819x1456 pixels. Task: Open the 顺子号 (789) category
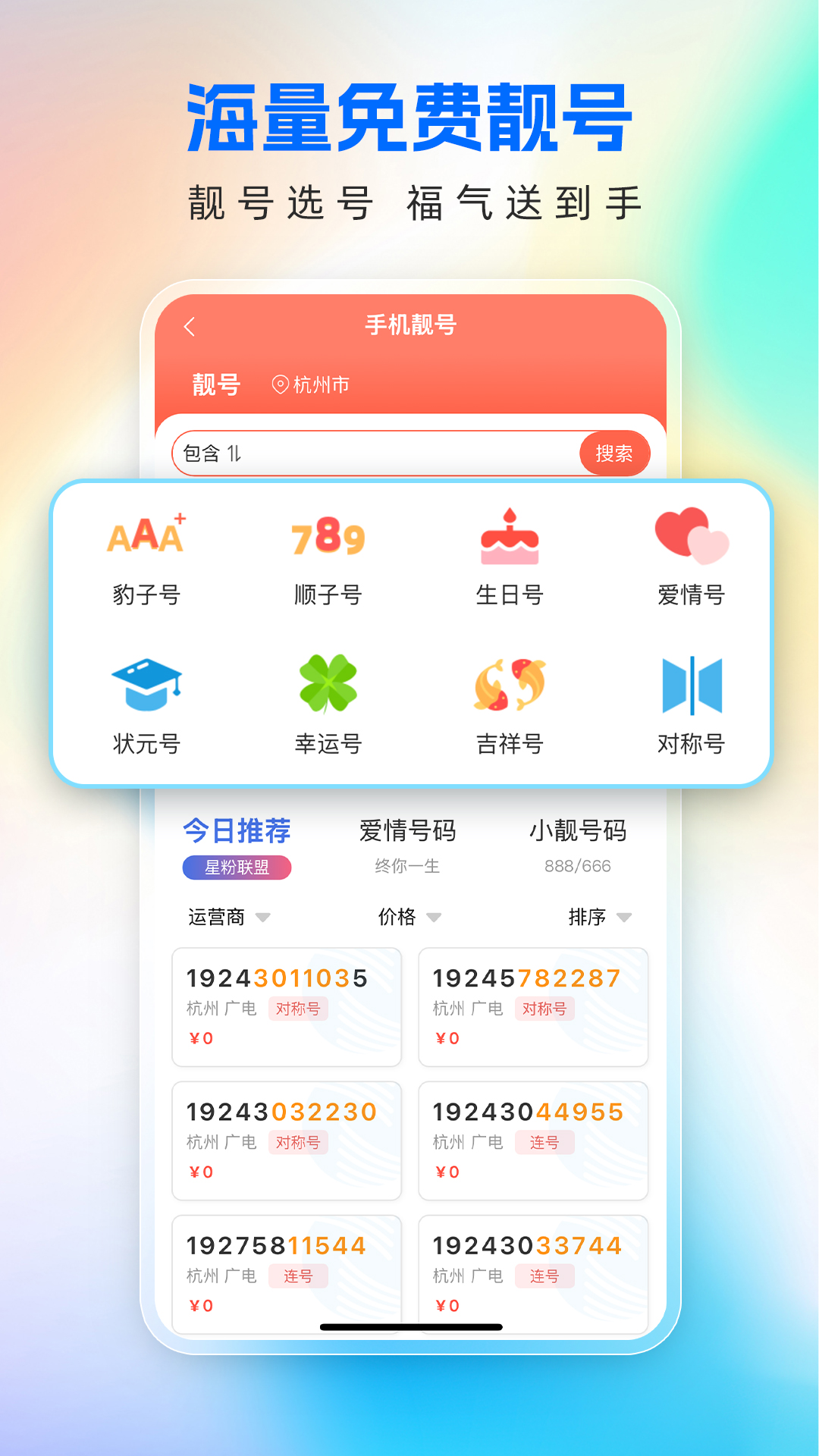pos(328,538)
